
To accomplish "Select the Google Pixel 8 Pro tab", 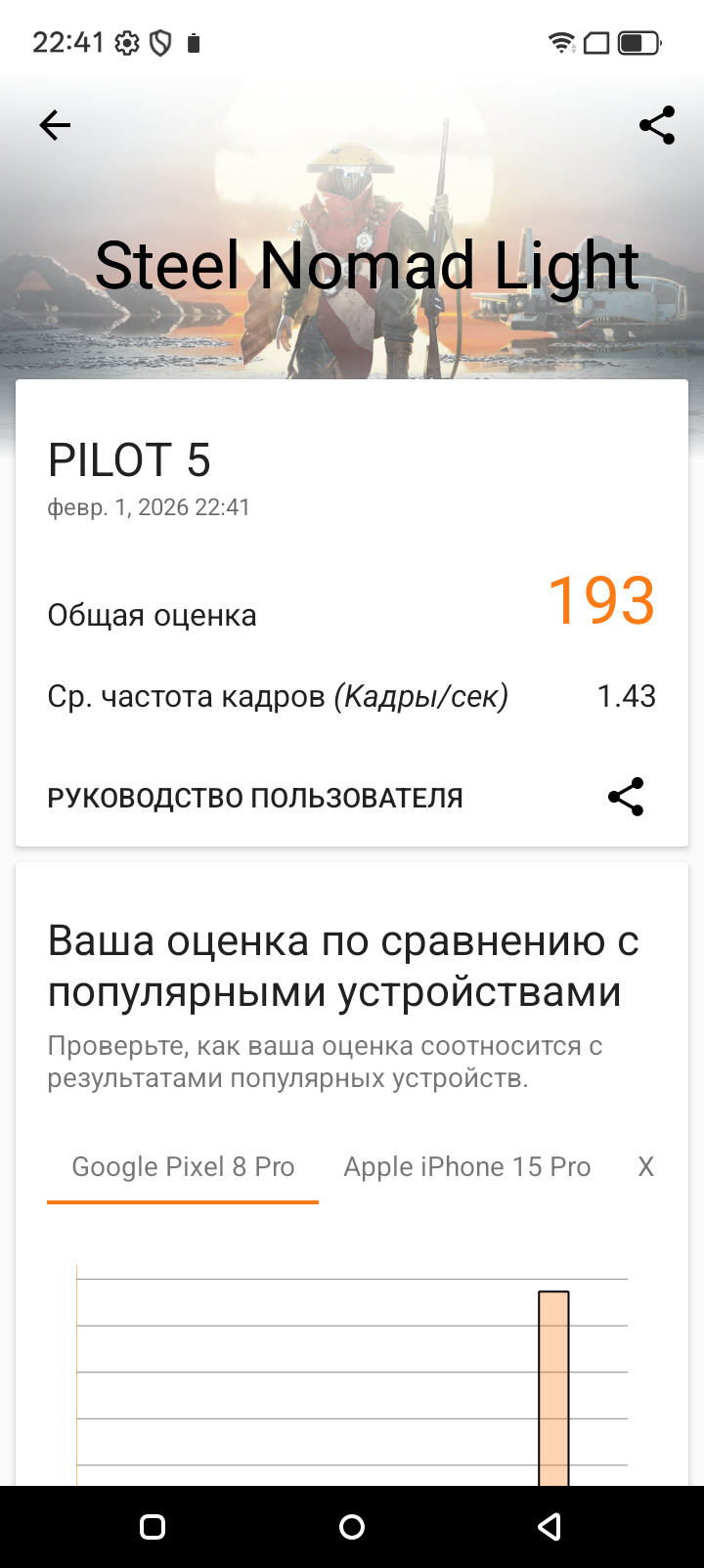I will 183,1166.
